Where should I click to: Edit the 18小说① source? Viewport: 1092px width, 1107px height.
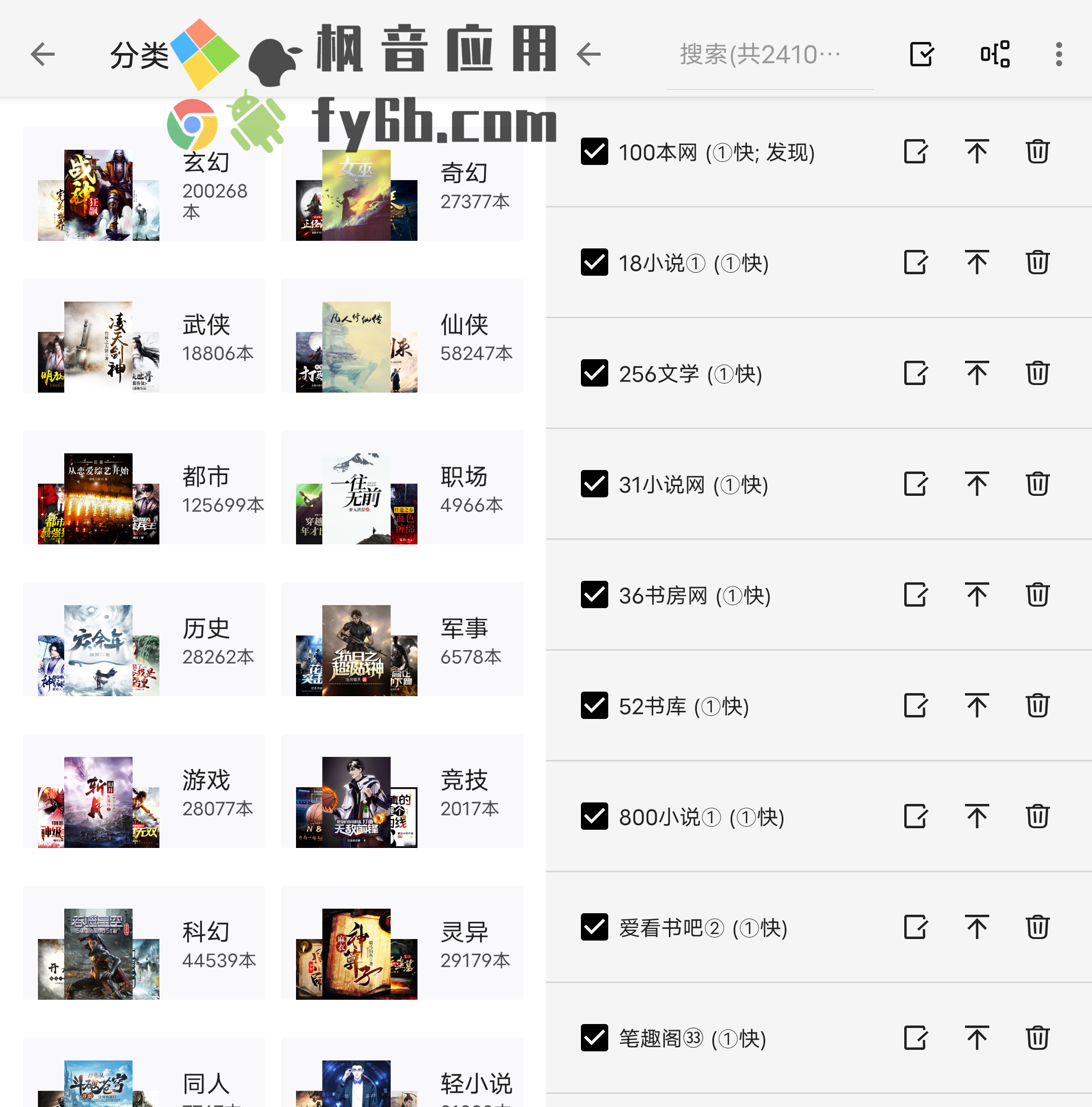(x=915, y=263)
